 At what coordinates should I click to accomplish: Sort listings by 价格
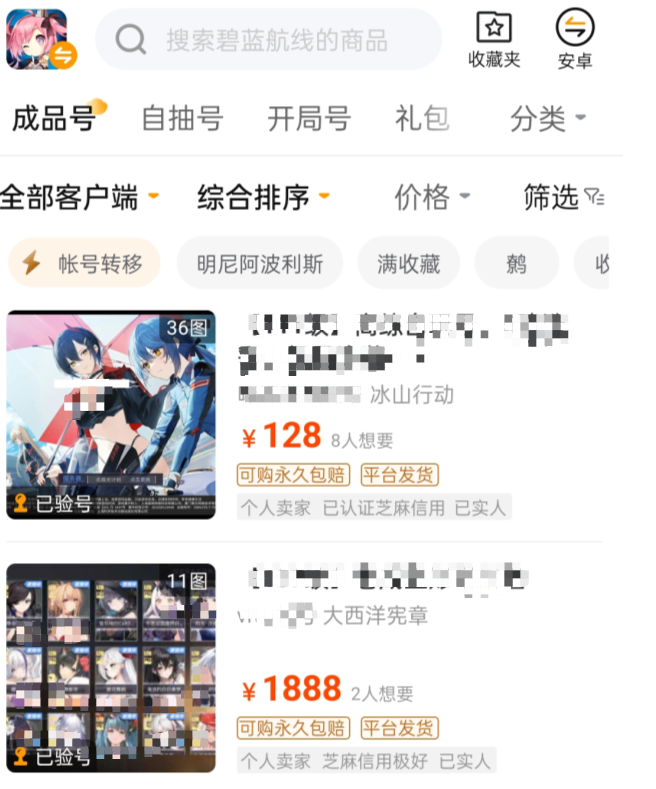pos(431,197)
